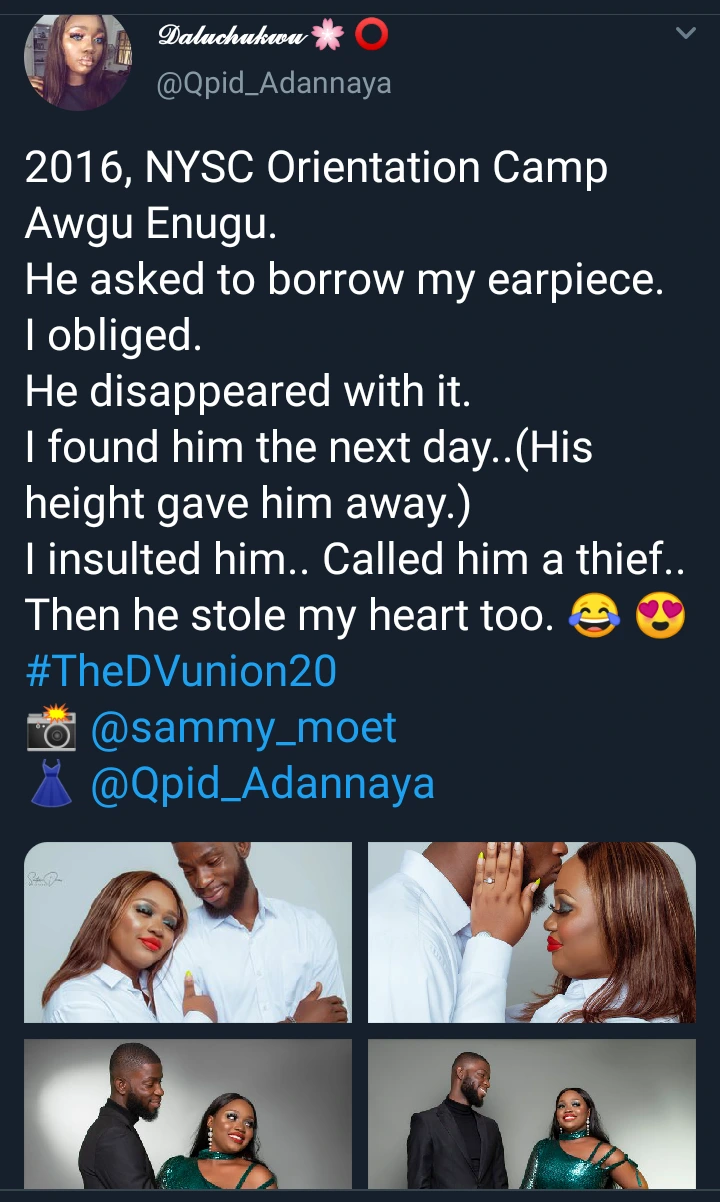Open the @Qpid_Adannaya mention beside the dress emoji
Screen dimensions: 720x1202
262,783
